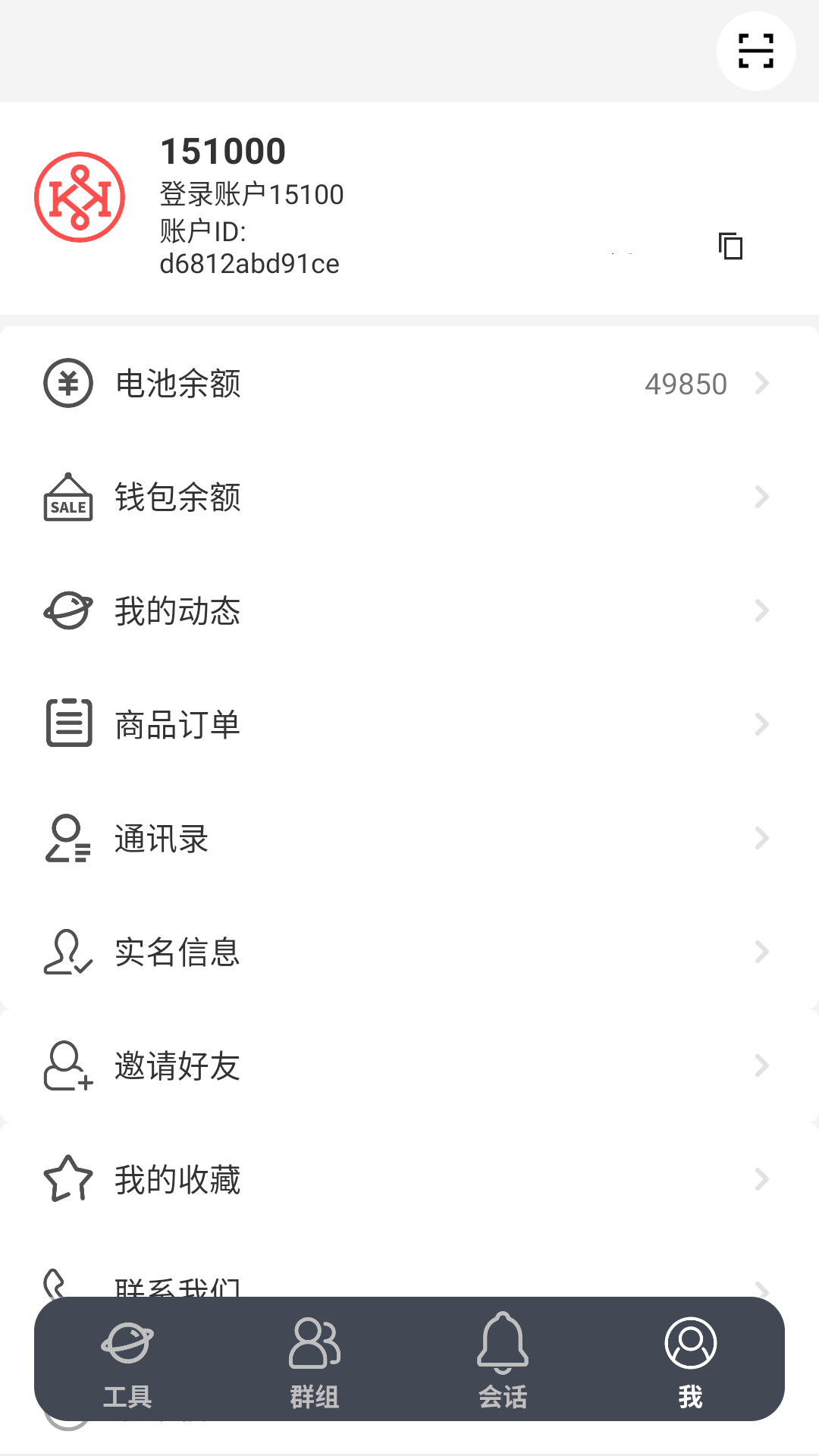Select the star icon for 我的收藏
The width and height of the screenshot is (819, 1456).
pos(67,1179)
